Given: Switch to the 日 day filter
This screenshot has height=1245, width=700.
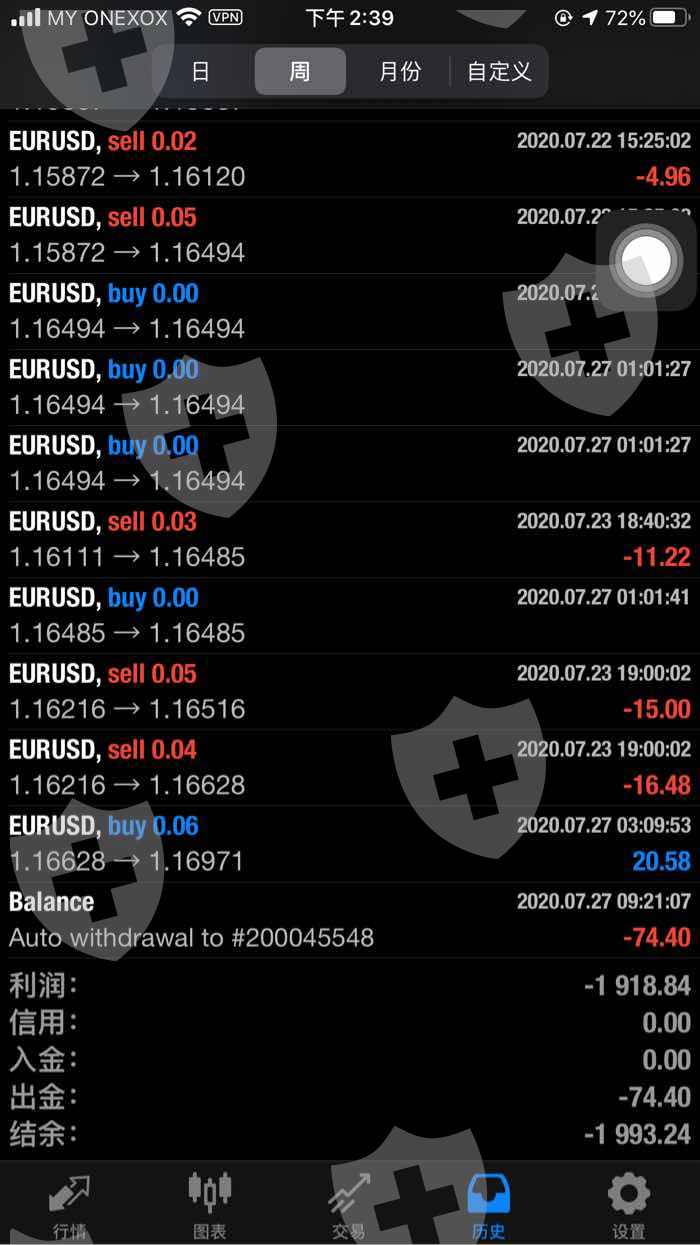Looking at the screenshot, I should pyautogui.click(x=201, y=72).
